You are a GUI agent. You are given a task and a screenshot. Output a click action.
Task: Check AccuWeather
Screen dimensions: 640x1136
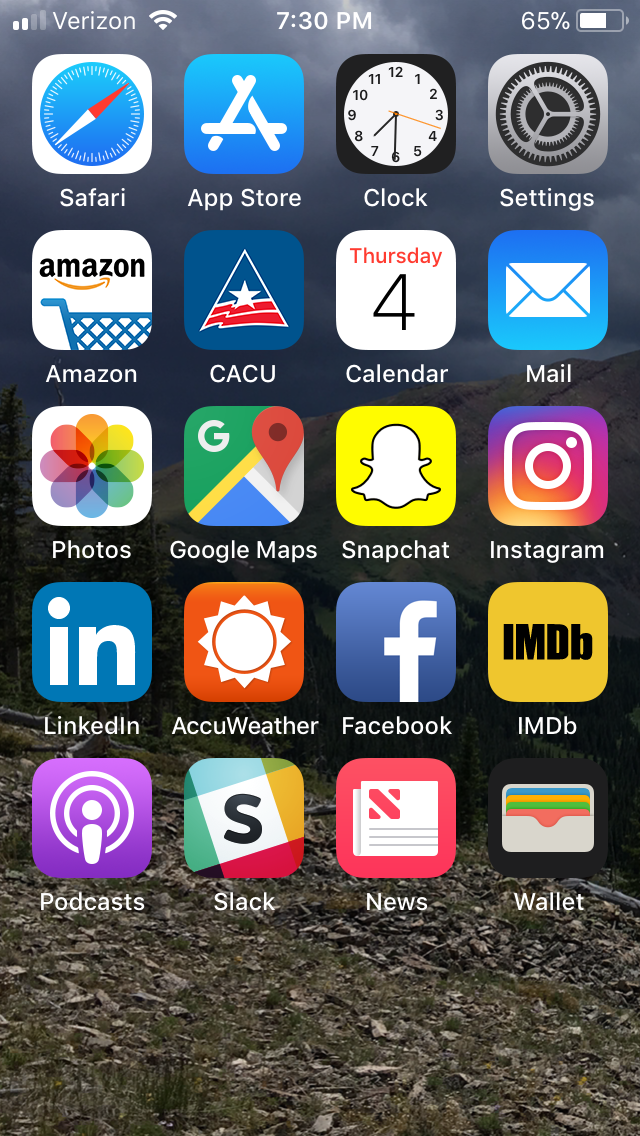[x=244, y=642]
